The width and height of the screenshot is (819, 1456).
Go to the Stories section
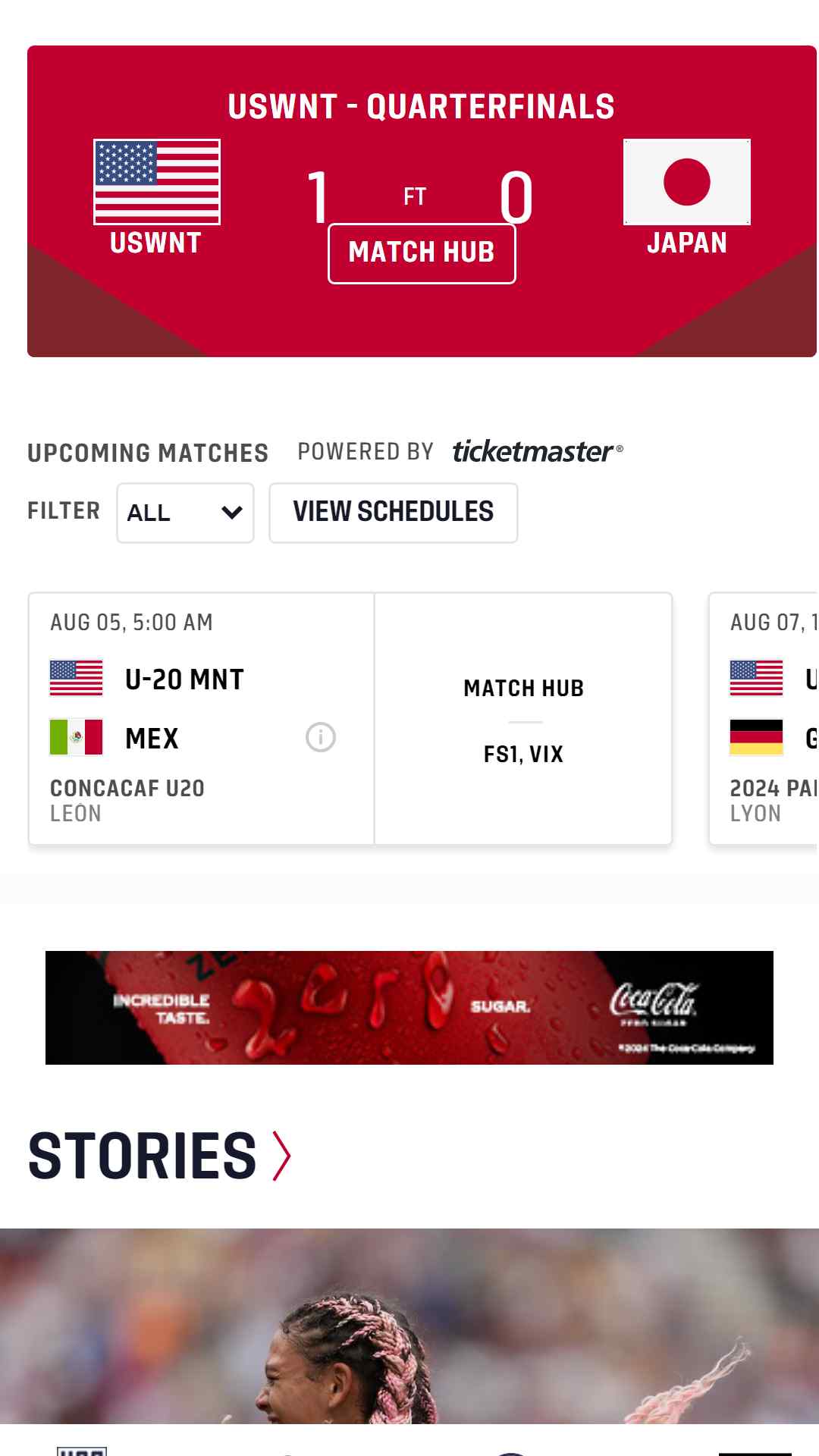[x=159, y=1156]
